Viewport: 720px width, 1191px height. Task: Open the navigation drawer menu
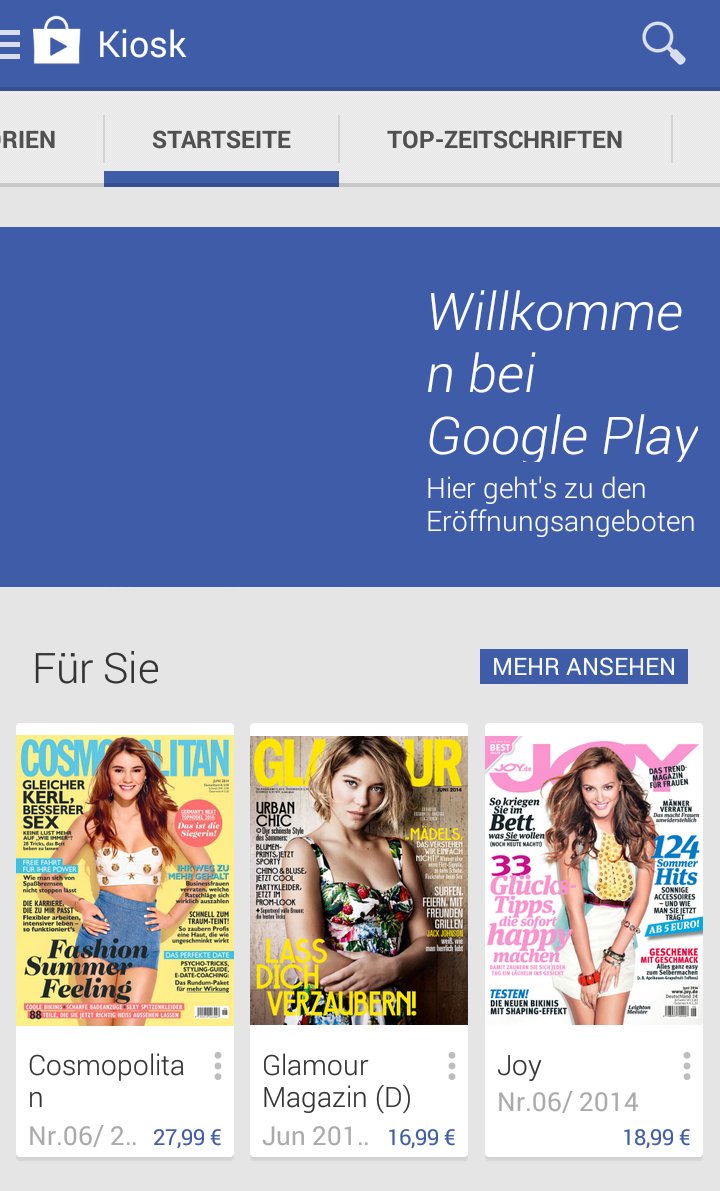pos(11,44)
